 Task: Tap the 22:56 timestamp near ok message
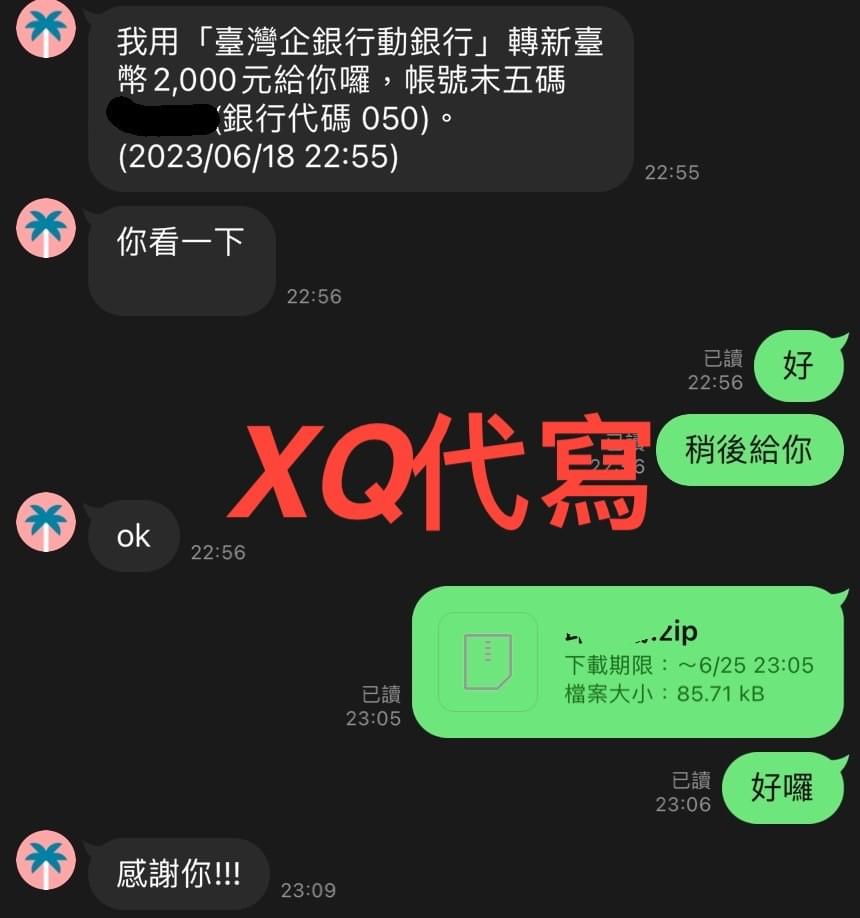pos(217,551)
